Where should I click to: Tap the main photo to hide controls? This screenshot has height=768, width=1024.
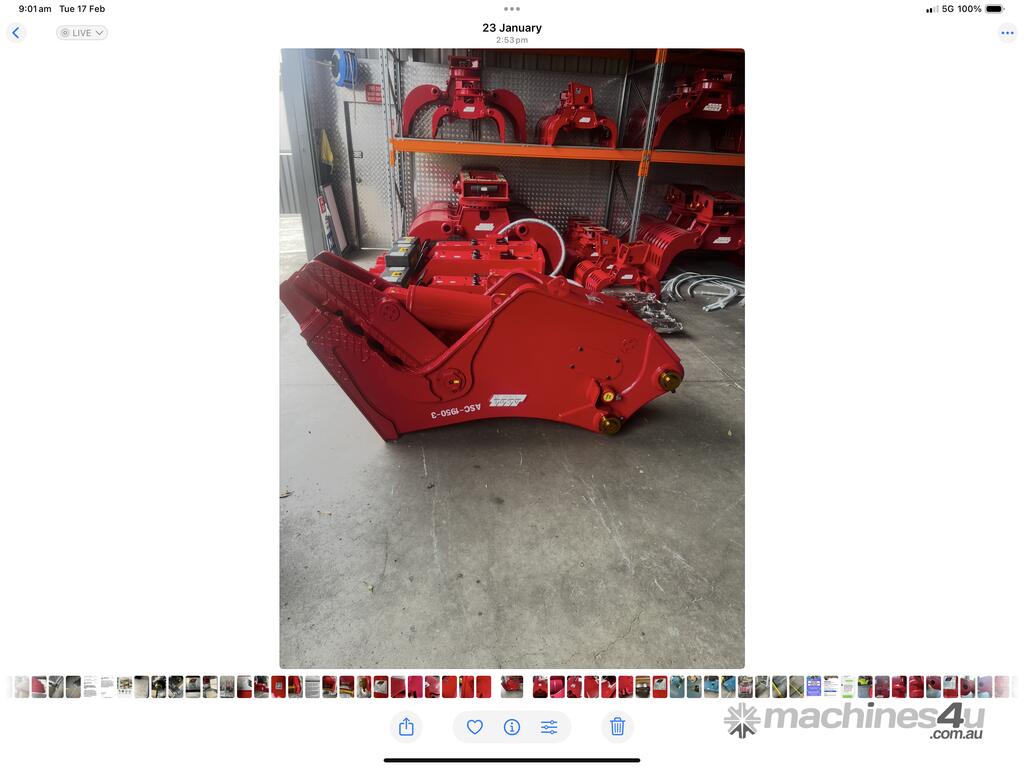pos(512,358)
